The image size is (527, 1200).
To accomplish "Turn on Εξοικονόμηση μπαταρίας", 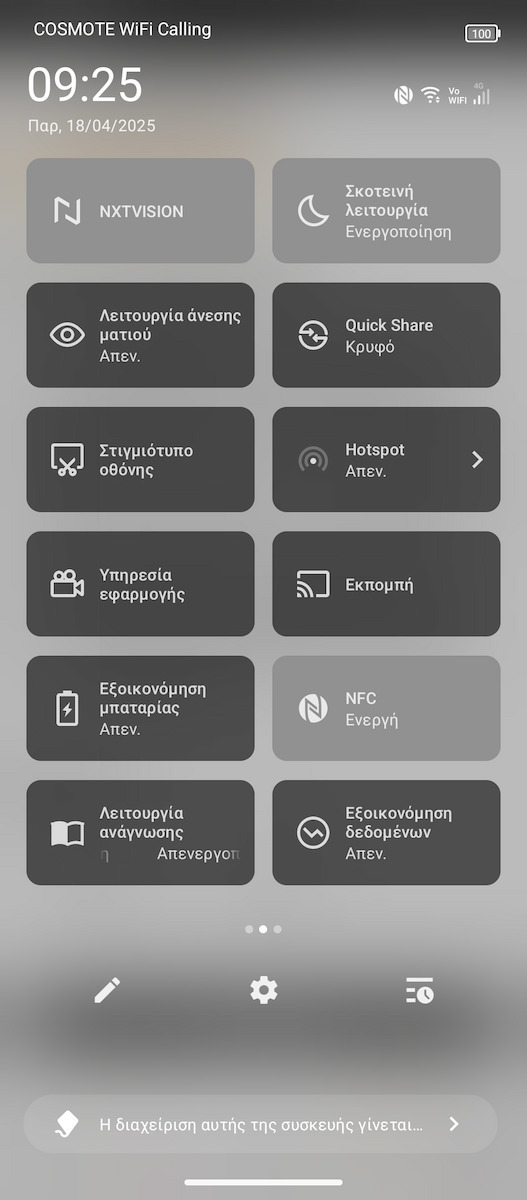I will (140, 708).
